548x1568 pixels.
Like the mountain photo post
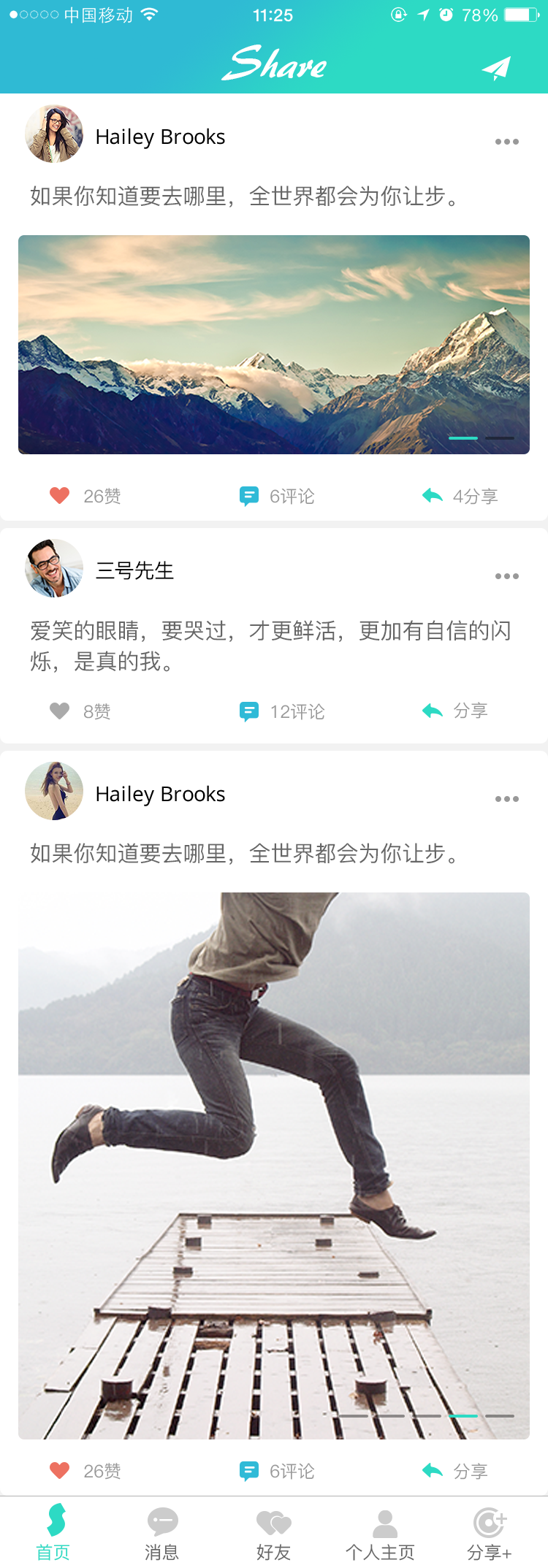[60, 496]
